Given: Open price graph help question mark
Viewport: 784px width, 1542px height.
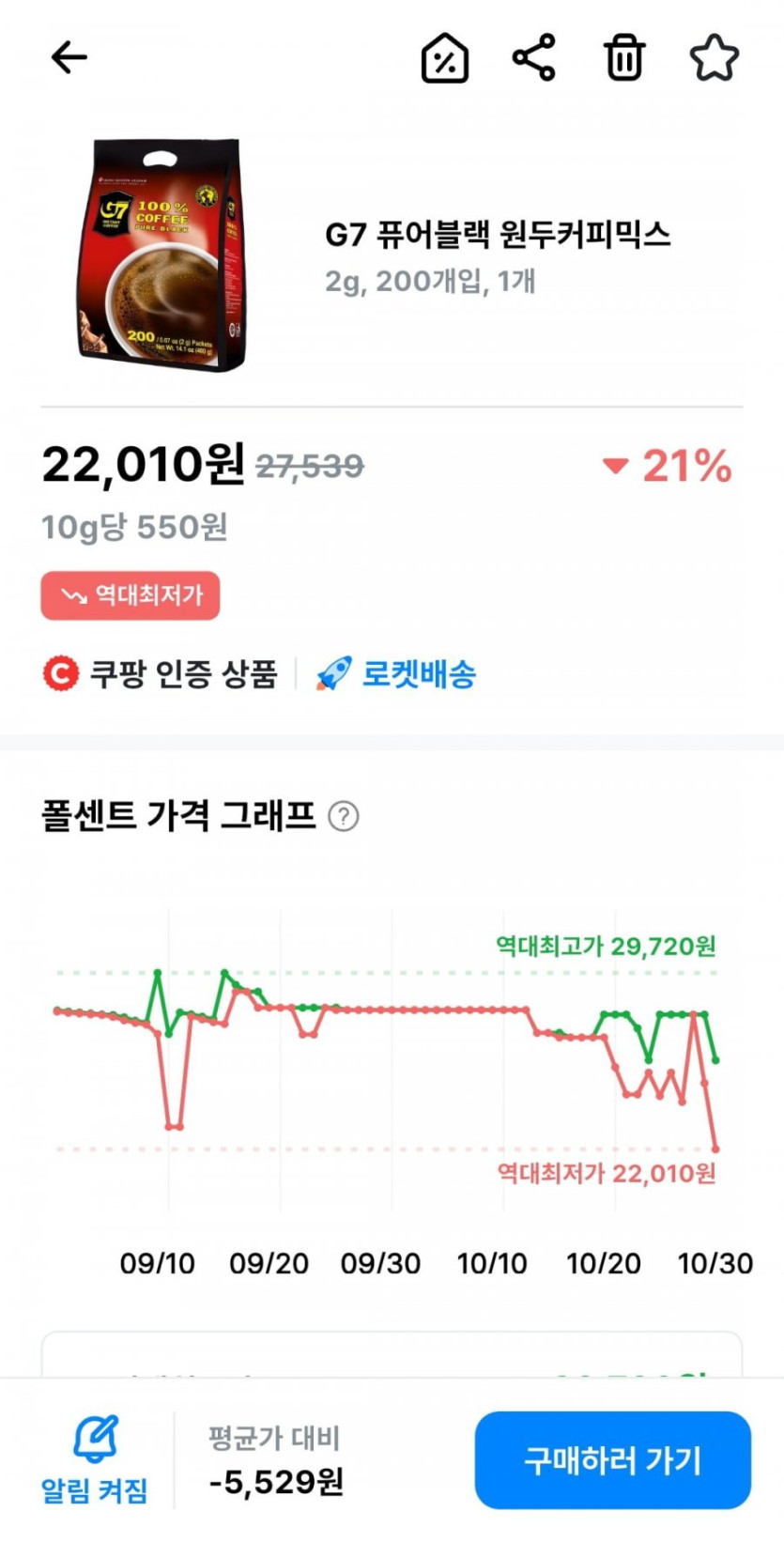Looking at the screenshot, I should click(x=344, y=816).
